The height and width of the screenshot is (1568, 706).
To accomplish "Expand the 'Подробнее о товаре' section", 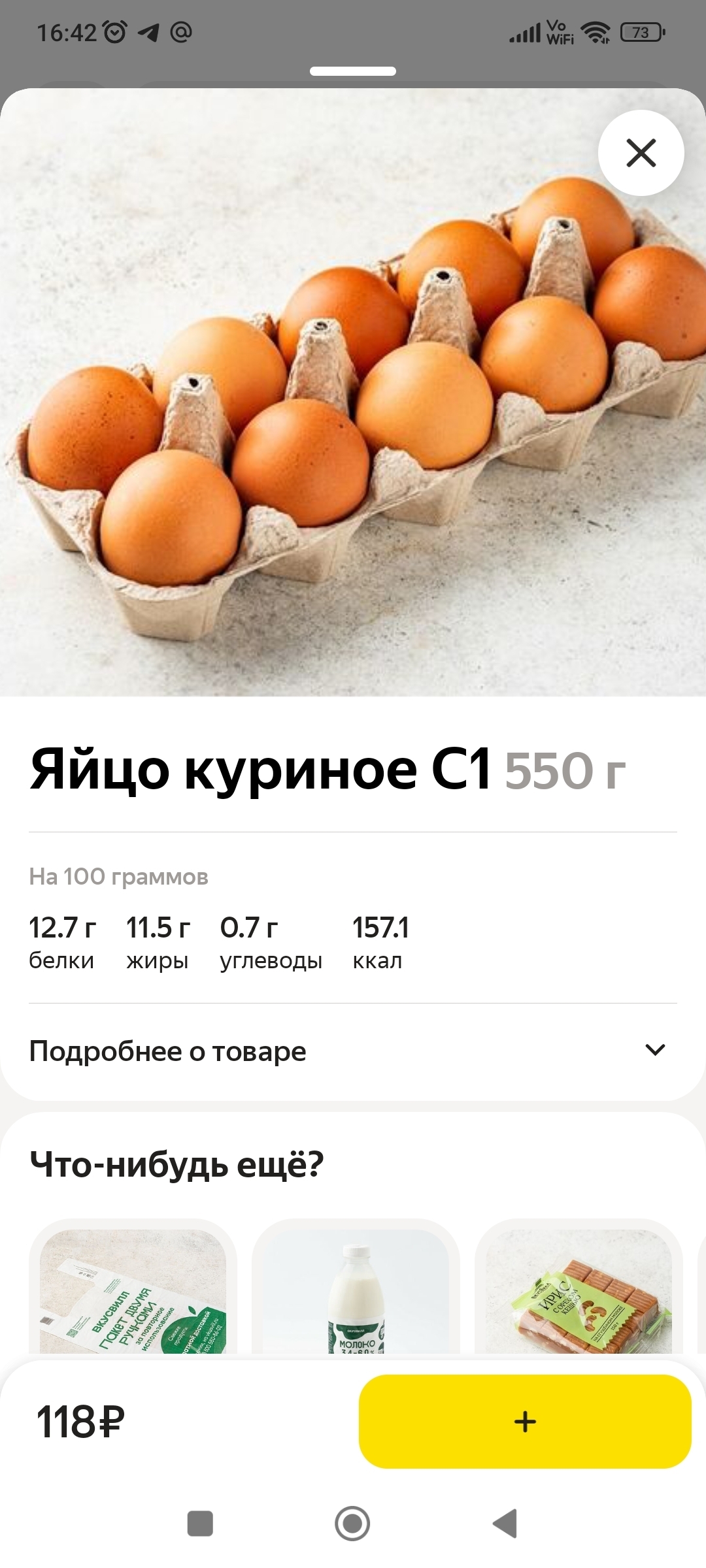I will [x=353, y=1051].
